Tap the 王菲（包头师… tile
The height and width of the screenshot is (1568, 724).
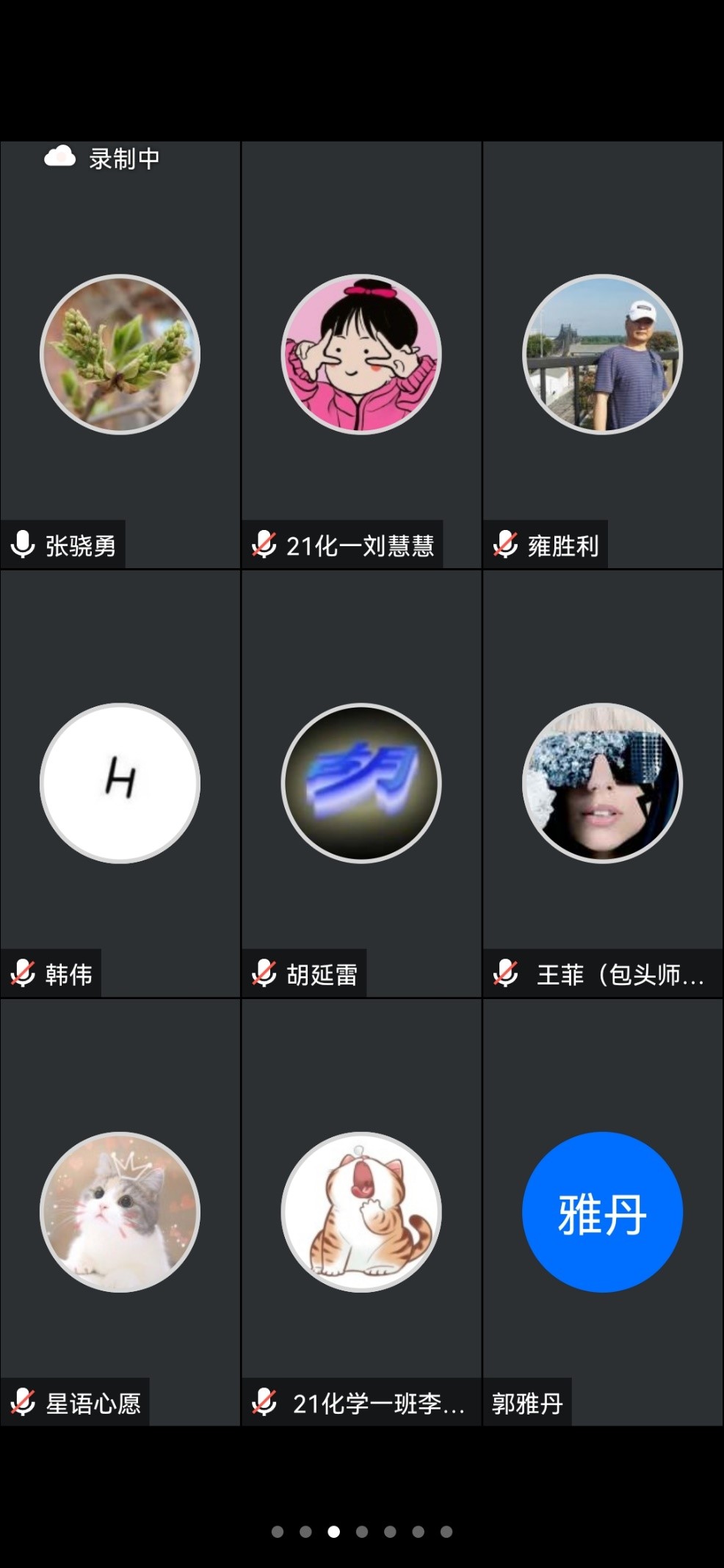pos(602,783)
